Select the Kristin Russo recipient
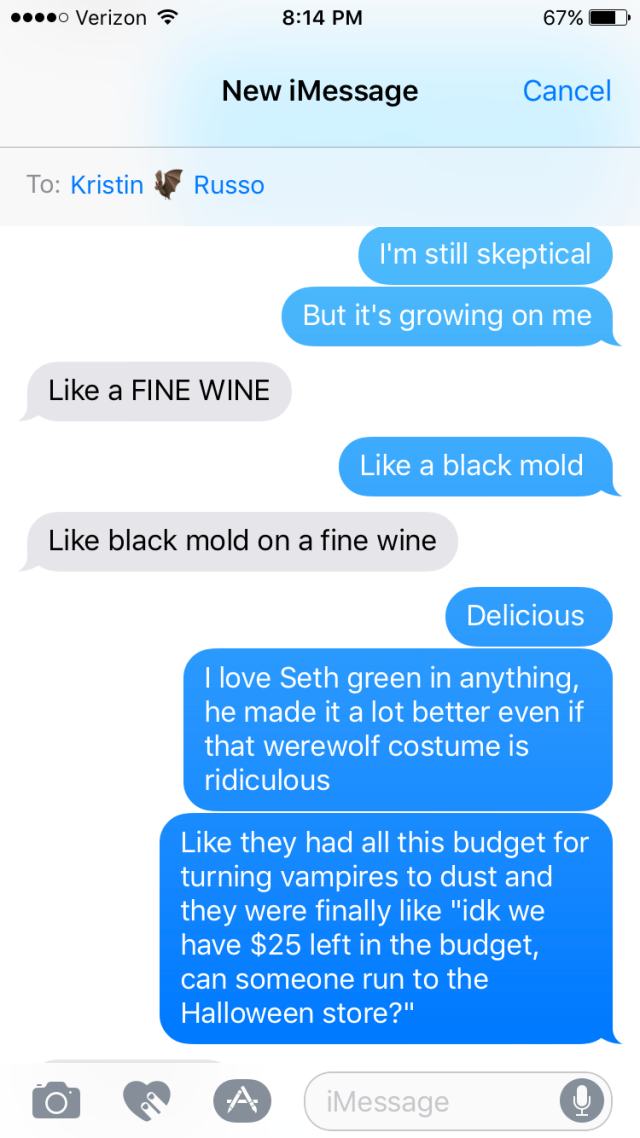Image resolution: width=640 pixels, height=1138 pixels. coord(168,185)
